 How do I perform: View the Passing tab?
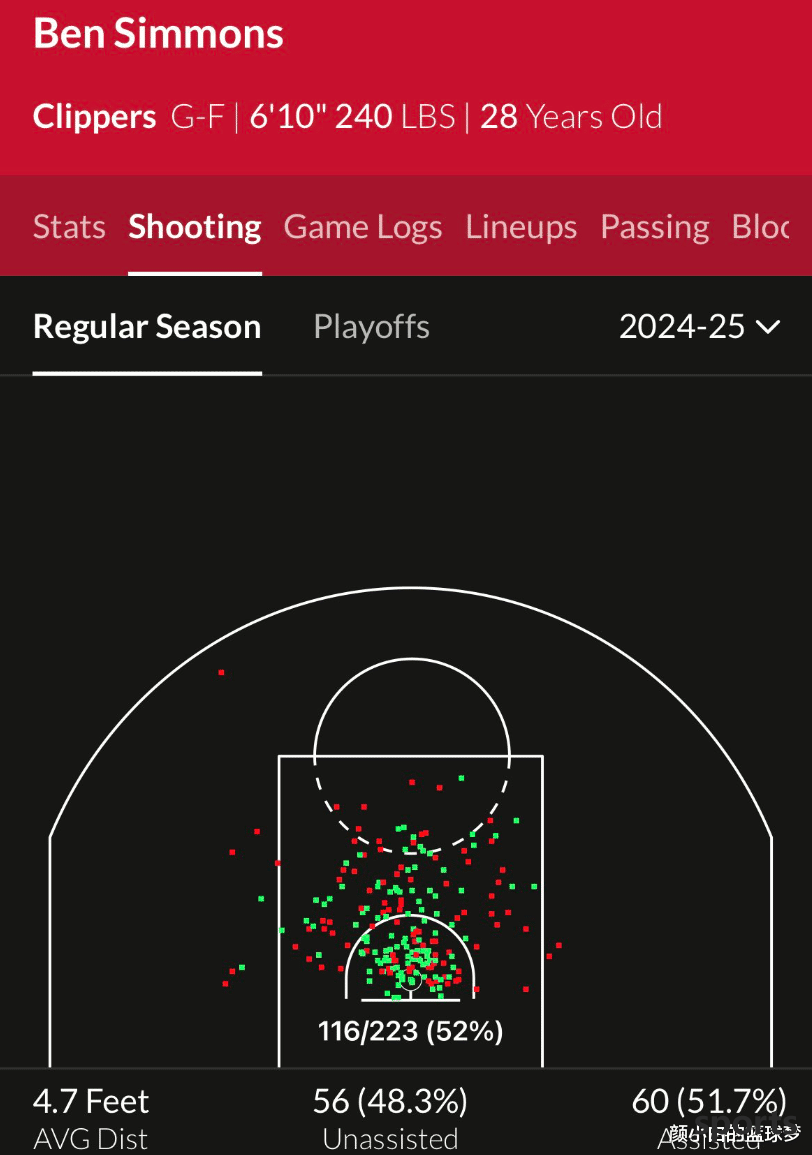[655, 227]
